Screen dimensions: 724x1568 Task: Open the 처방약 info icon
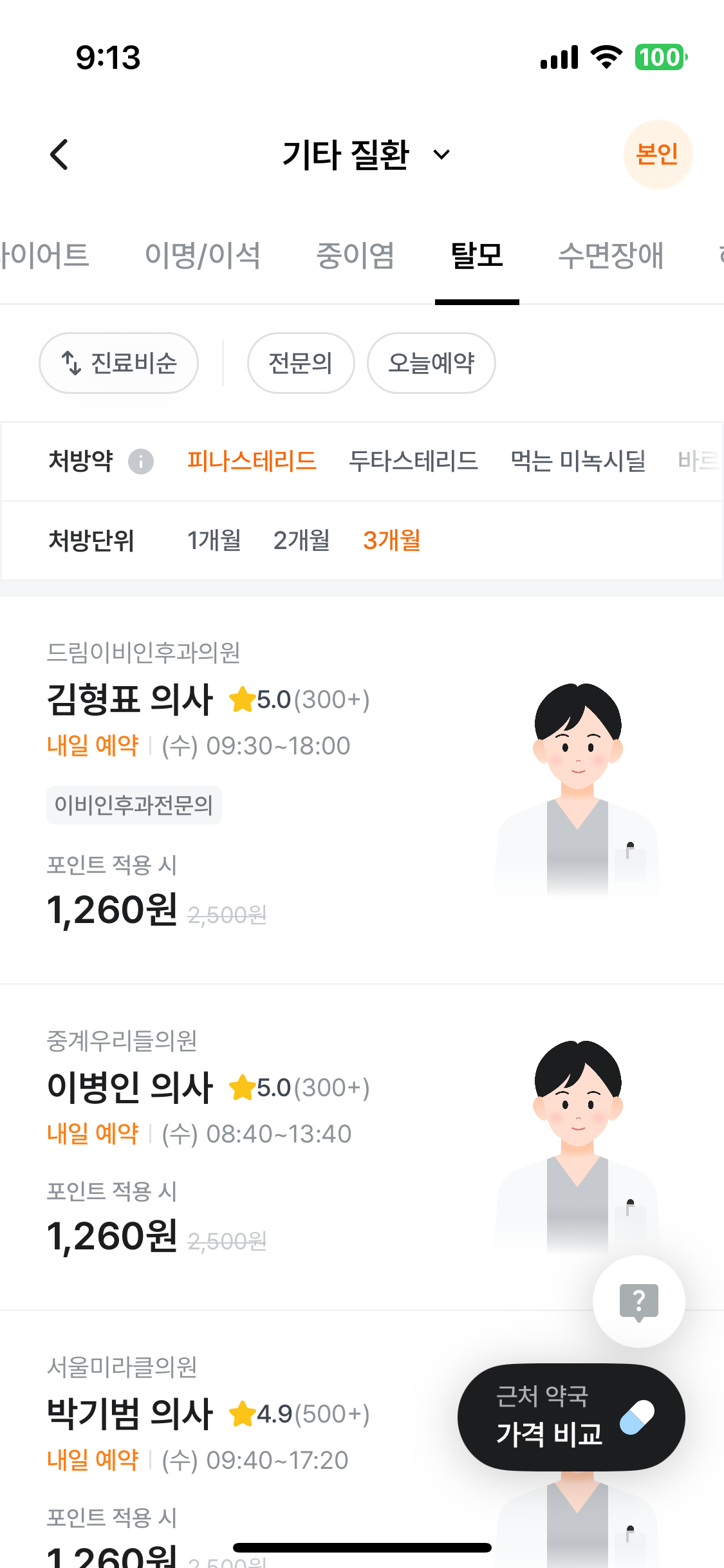coord(141,461)
